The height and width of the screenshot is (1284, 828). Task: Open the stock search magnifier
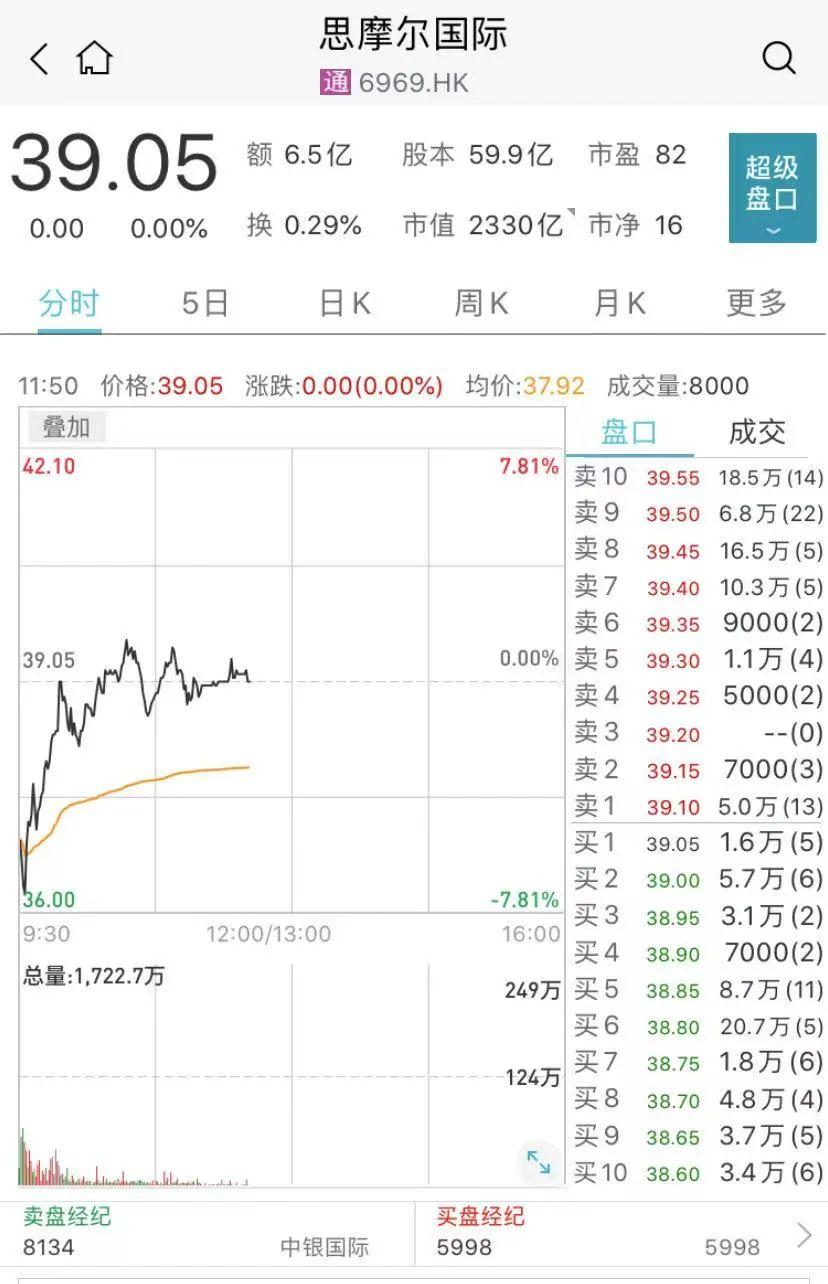click(x=778, y=58)
